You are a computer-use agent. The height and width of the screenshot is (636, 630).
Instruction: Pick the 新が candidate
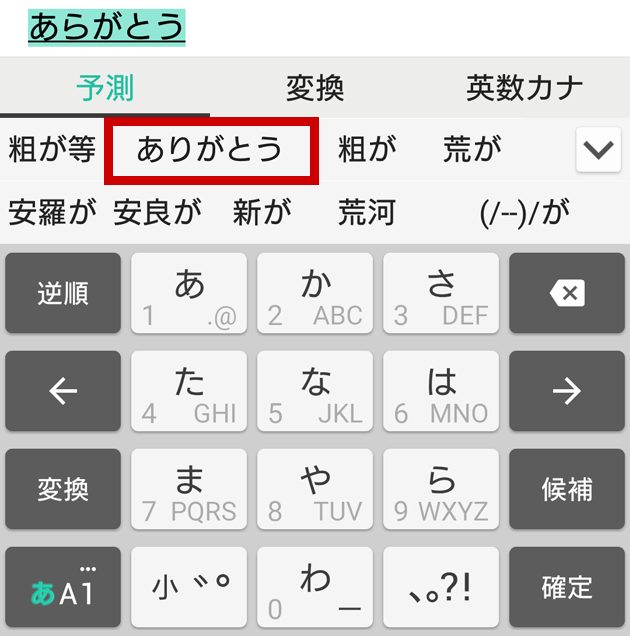tap(262, 211)
